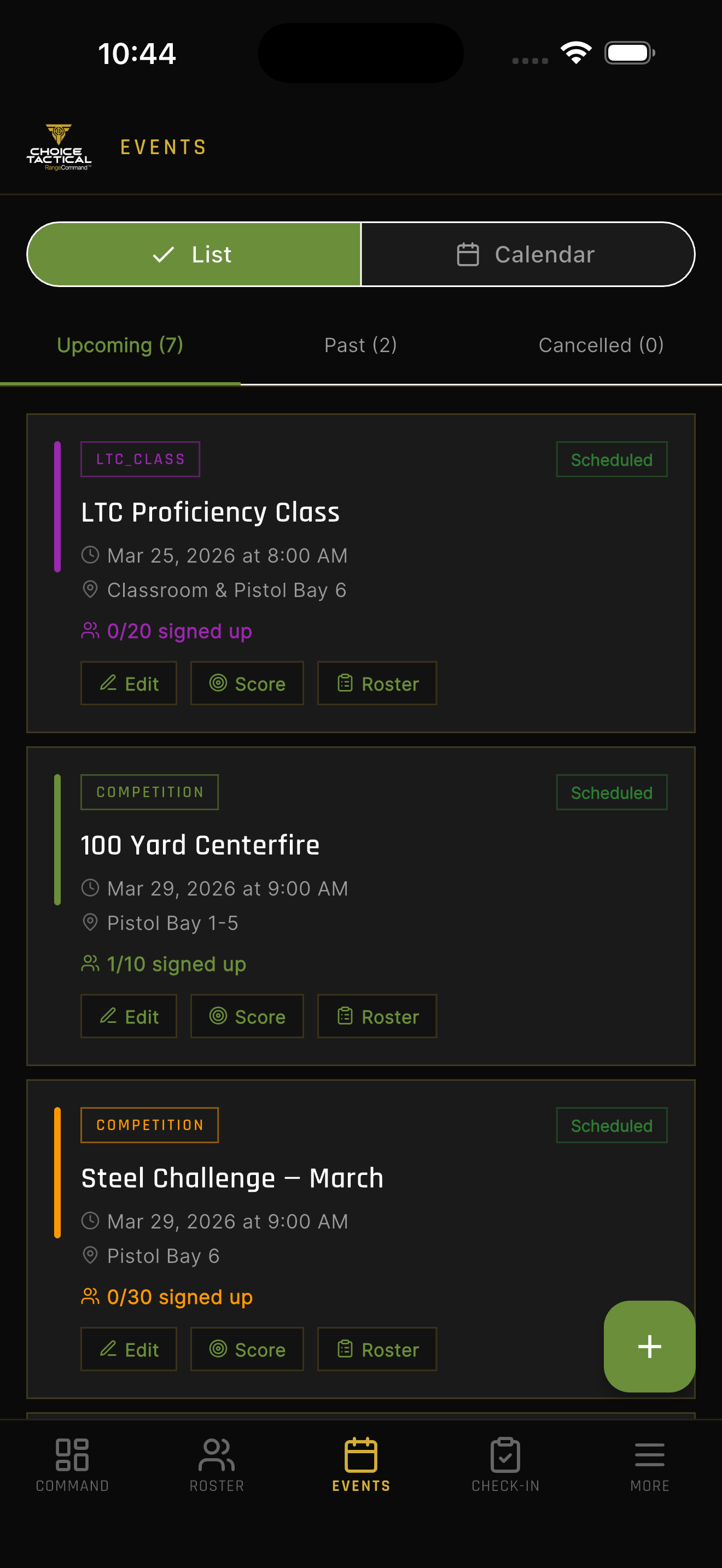Open the More menu tab
Viewport: 722px width, 1568px height.
click(x=650, y=1465)
